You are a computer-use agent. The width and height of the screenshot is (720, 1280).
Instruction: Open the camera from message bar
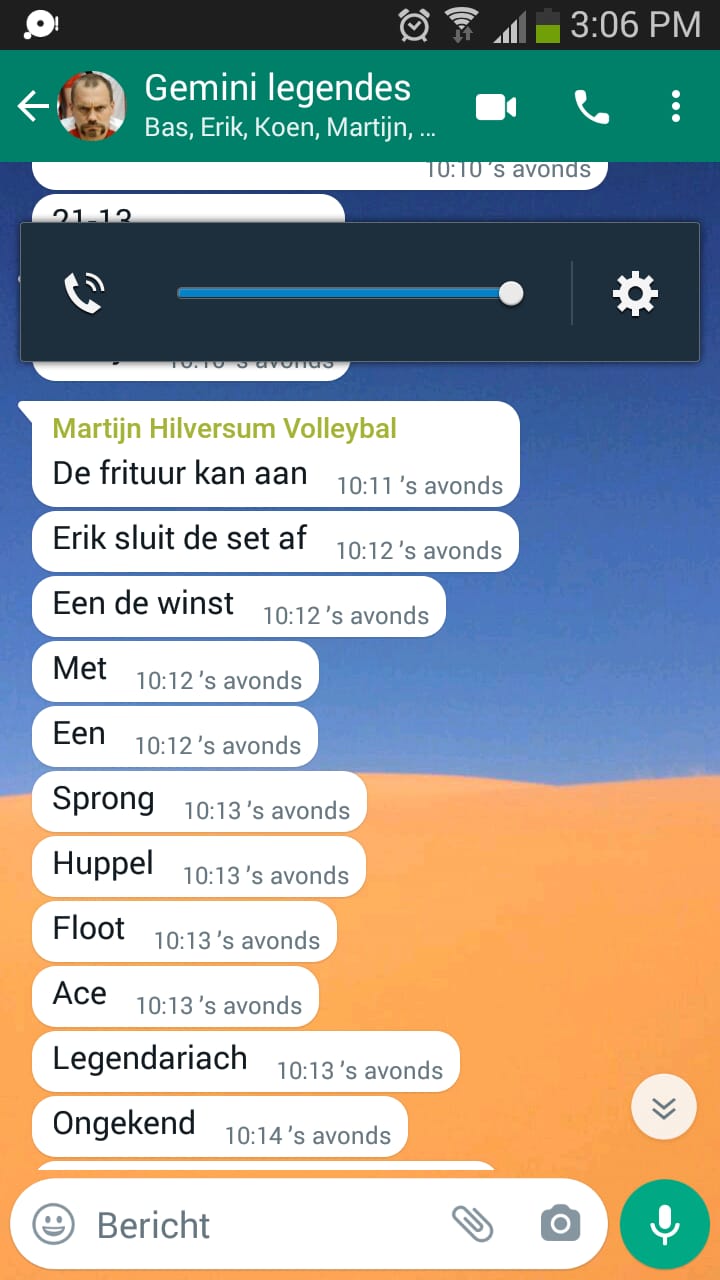(560, 1224)
